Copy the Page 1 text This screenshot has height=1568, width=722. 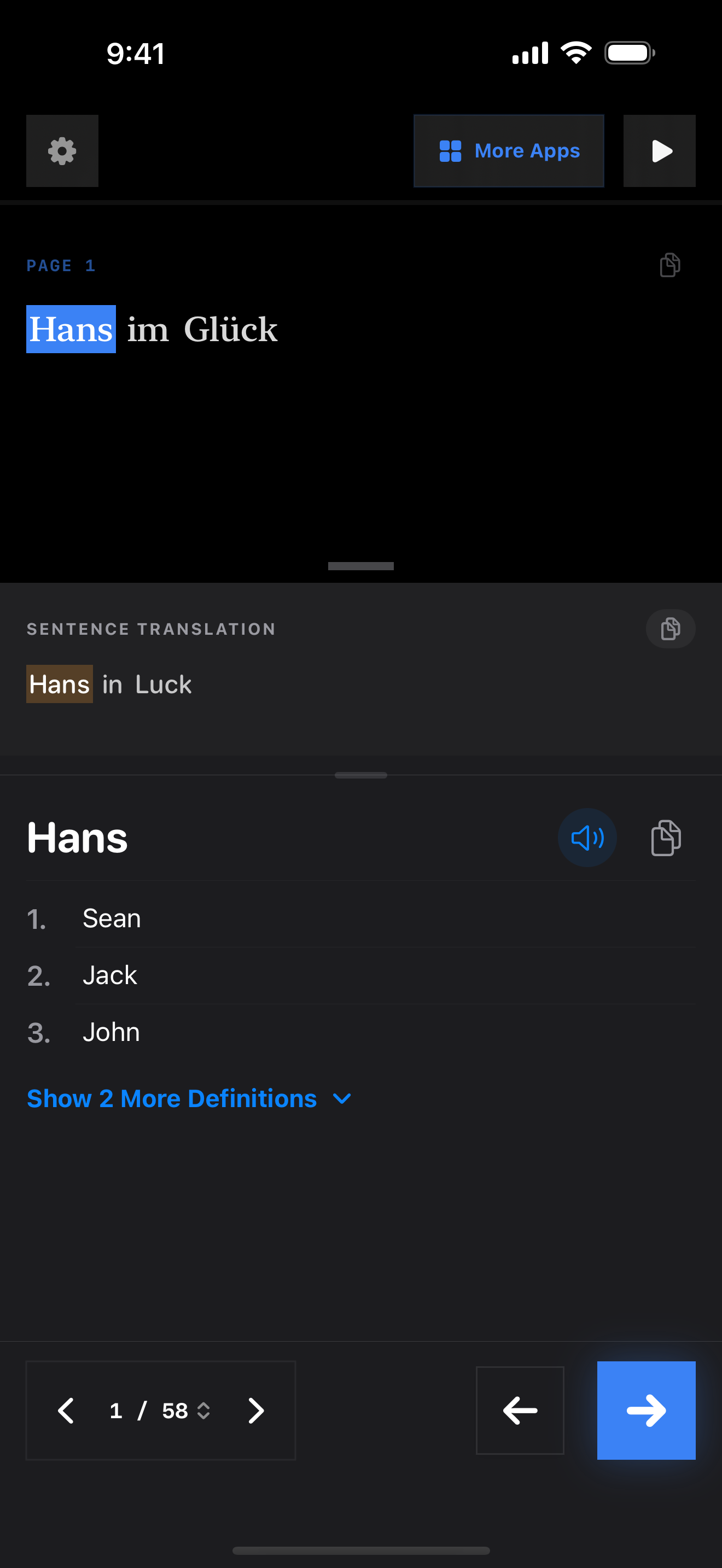669,265
